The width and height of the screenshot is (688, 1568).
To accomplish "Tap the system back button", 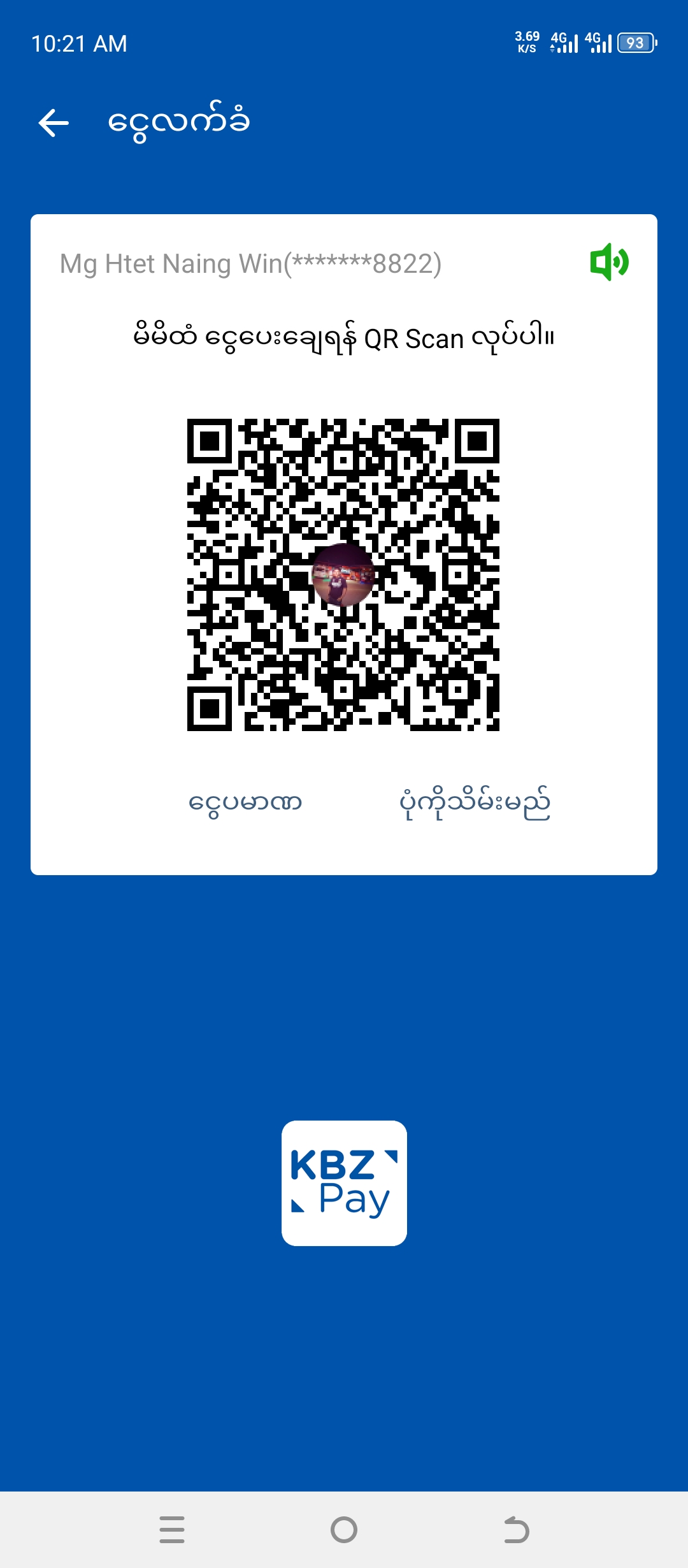I will coord(516,1529).
